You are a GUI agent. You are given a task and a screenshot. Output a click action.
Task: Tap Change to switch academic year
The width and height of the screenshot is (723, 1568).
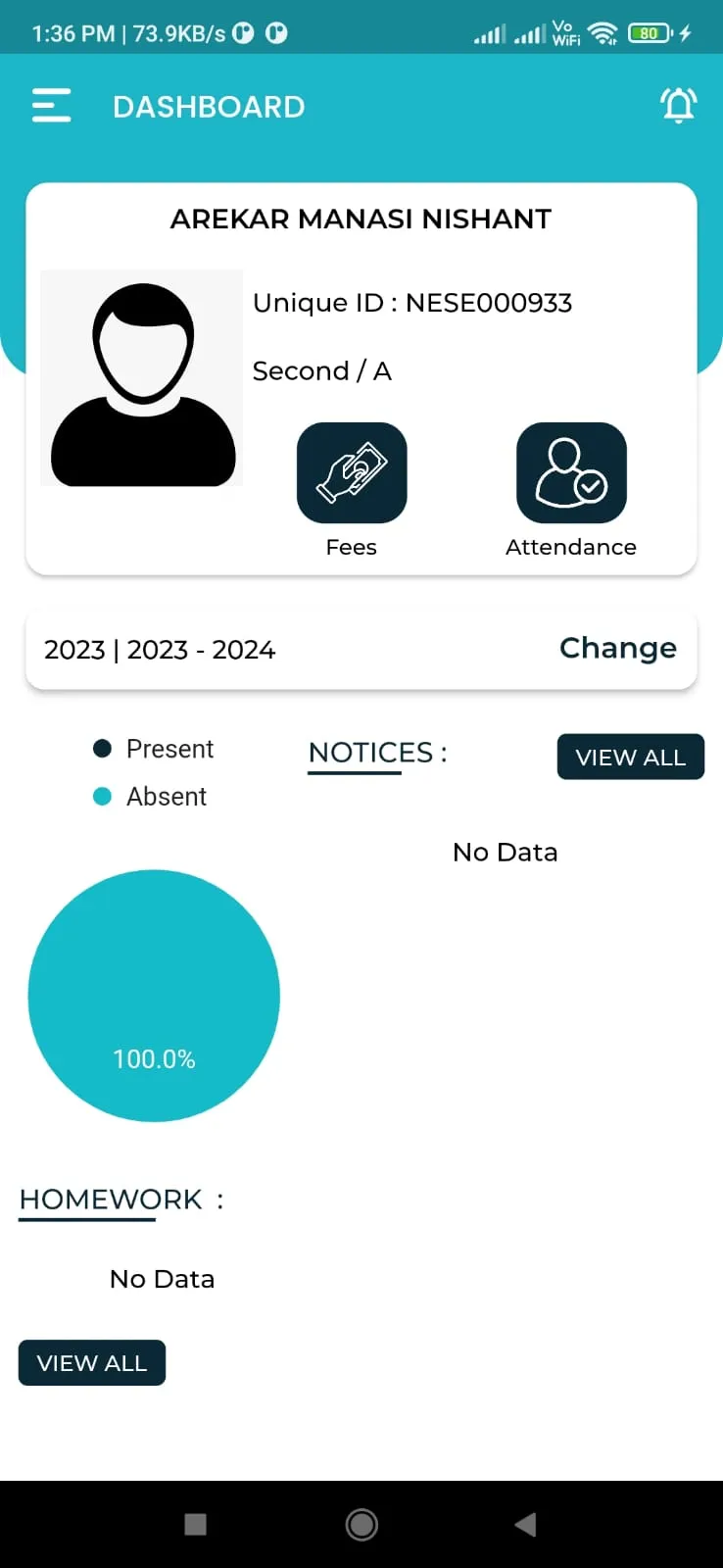pos(618,648)
